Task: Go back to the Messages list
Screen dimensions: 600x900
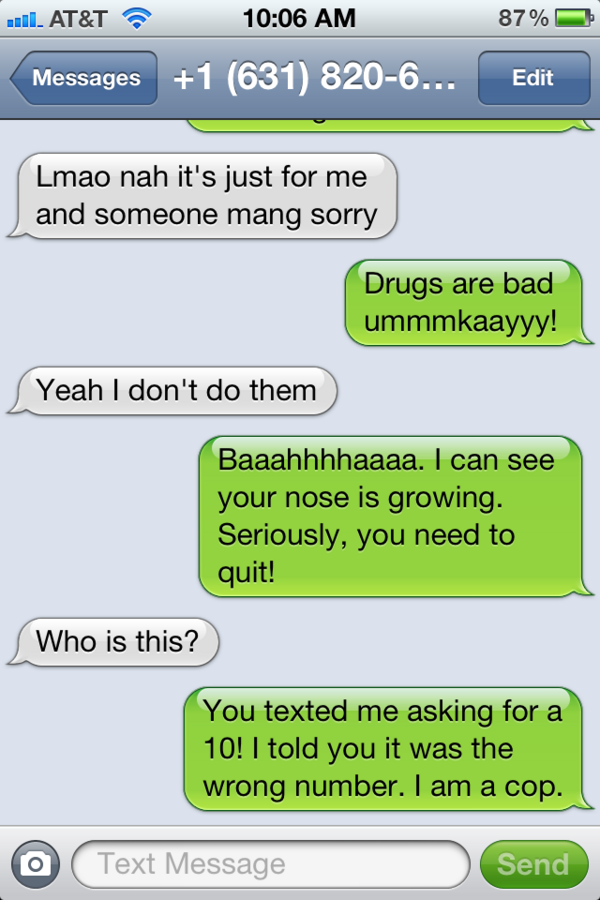Action: pyautogui.click(x=84, y=78)
